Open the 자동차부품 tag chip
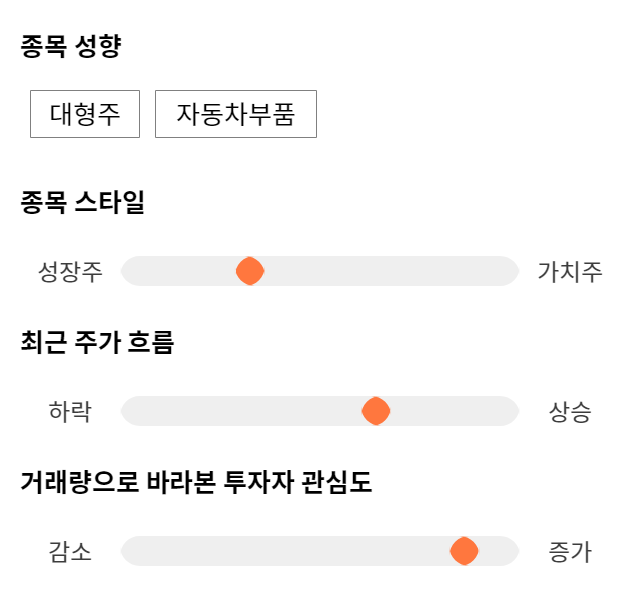 coord(236,114)
